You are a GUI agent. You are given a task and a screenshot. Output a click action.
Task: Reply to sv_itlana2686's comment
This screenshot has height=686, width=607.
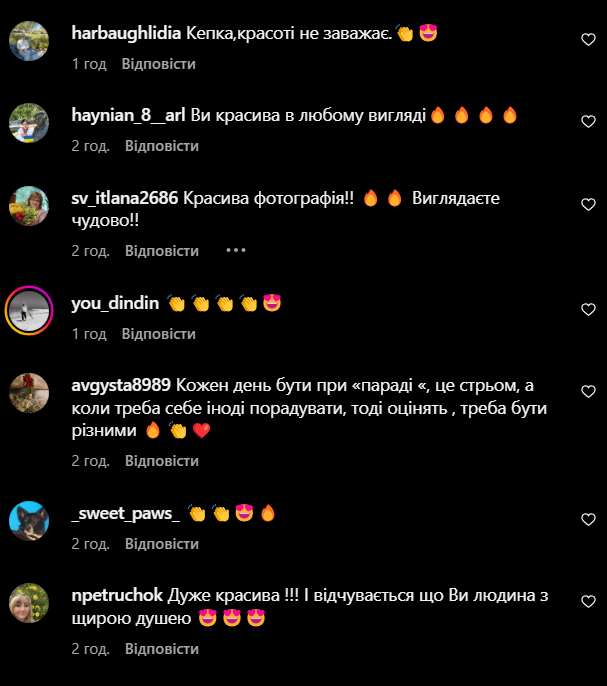(161, 250)
